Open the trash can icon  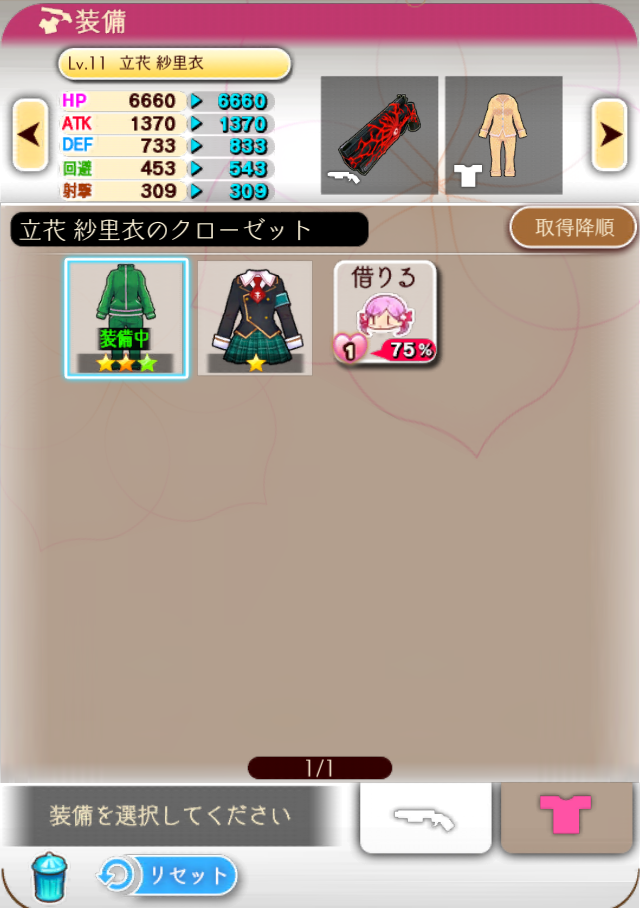click(x=47, y=878)
